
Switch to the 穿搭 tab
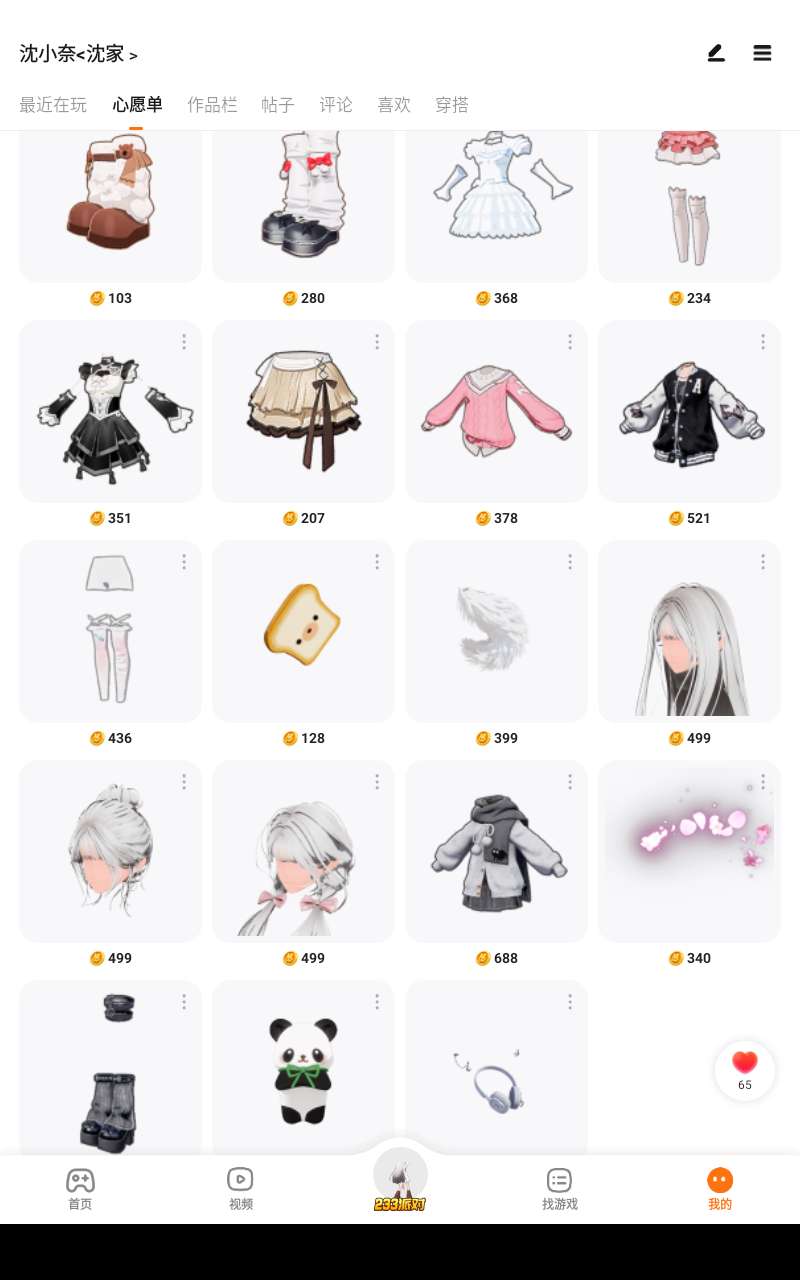[x=452, y=105]
